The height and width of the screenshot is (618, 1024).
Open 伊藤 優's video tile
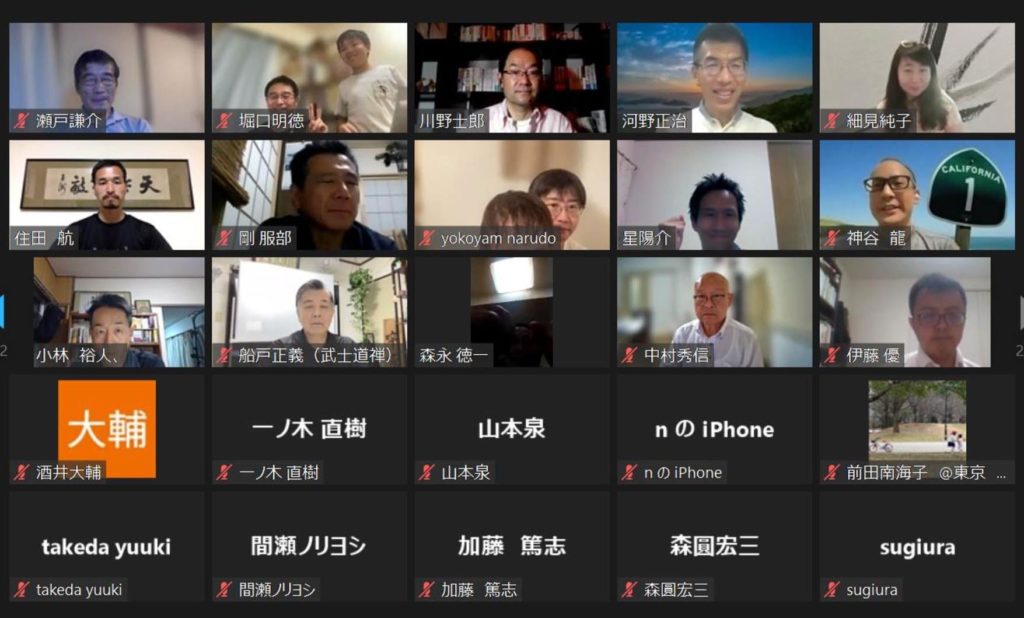click(x=917, y=312)
